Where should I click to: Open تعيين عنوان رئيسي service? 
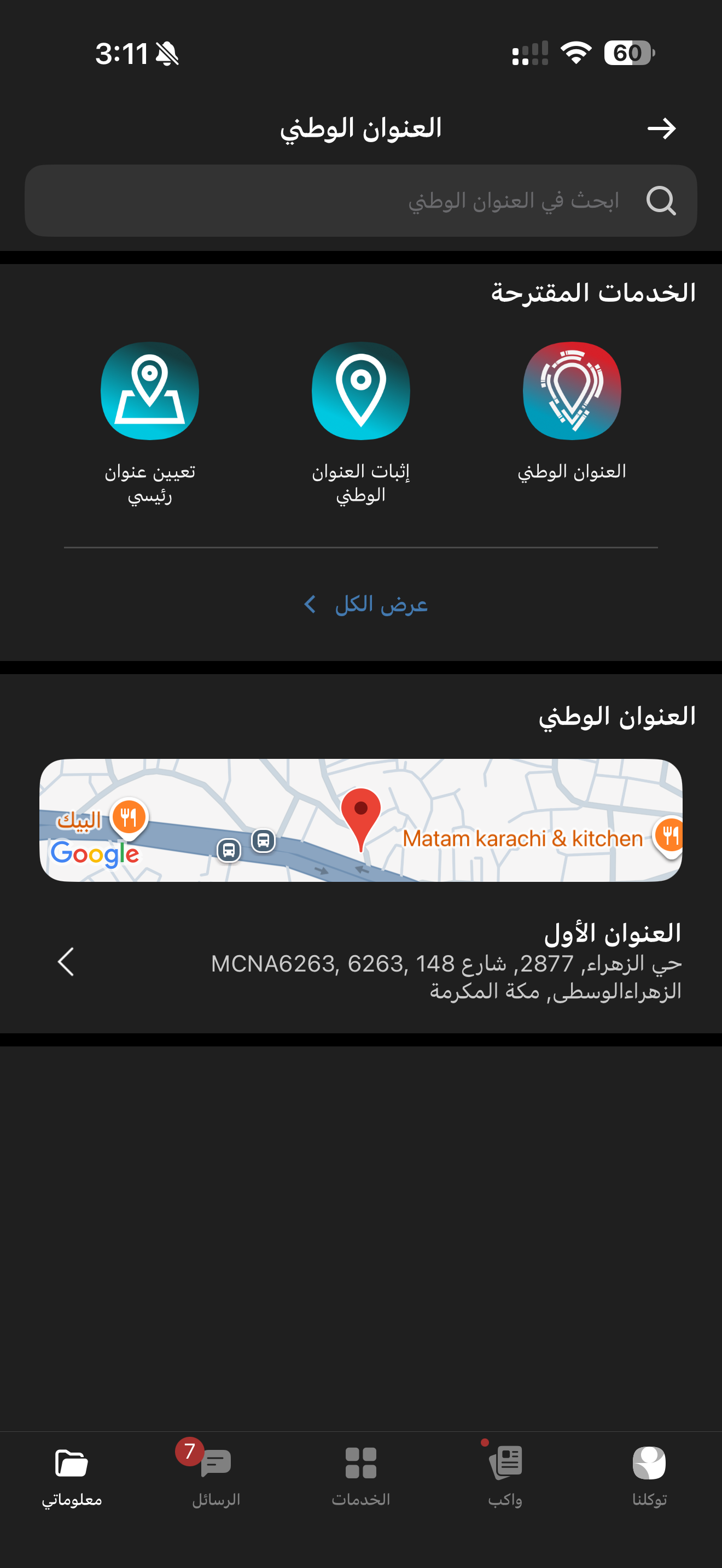click(x=150, y=391)
